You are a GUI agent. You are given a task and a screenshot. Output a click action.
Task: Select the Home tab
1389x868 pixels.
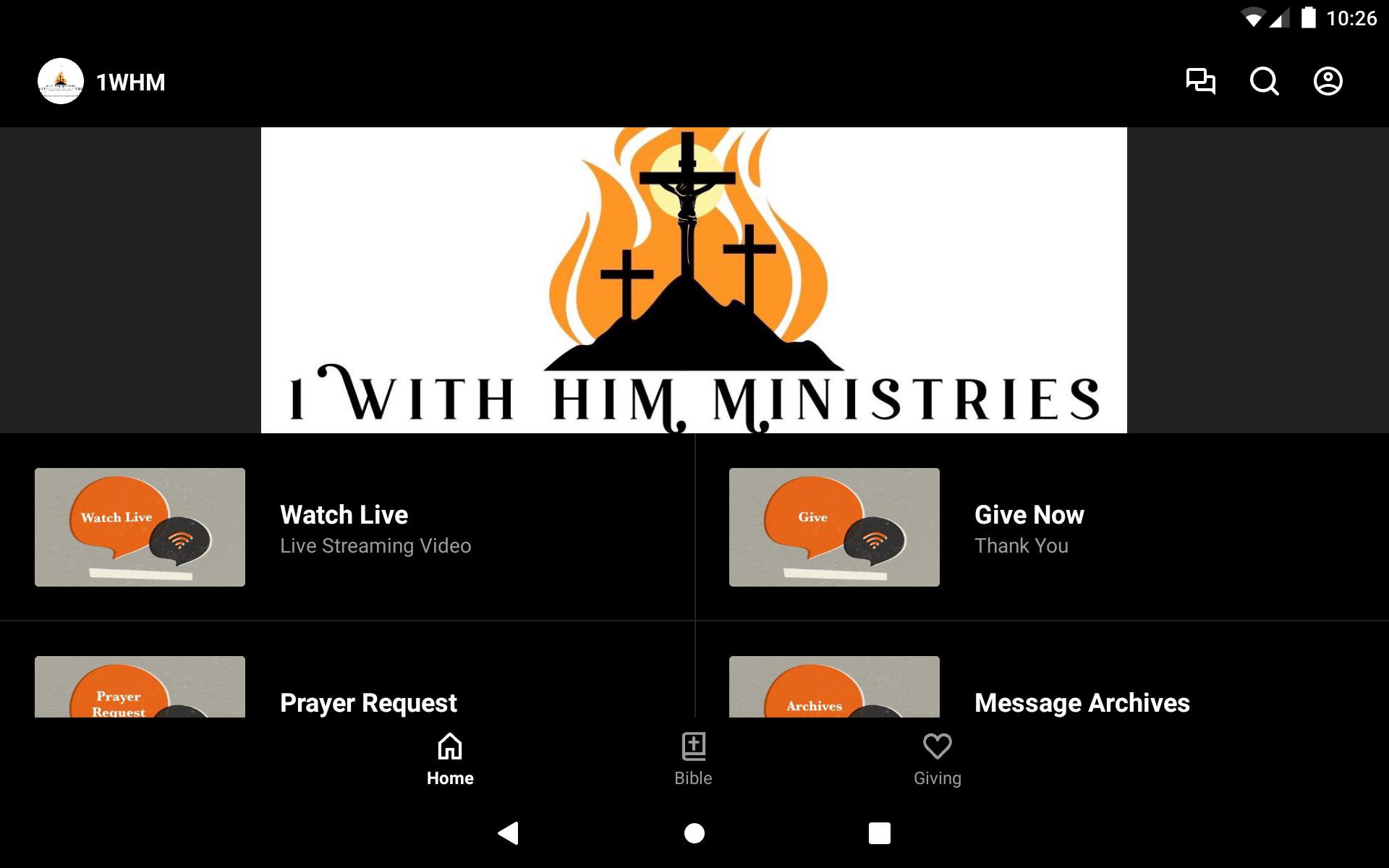pos(450,759)
